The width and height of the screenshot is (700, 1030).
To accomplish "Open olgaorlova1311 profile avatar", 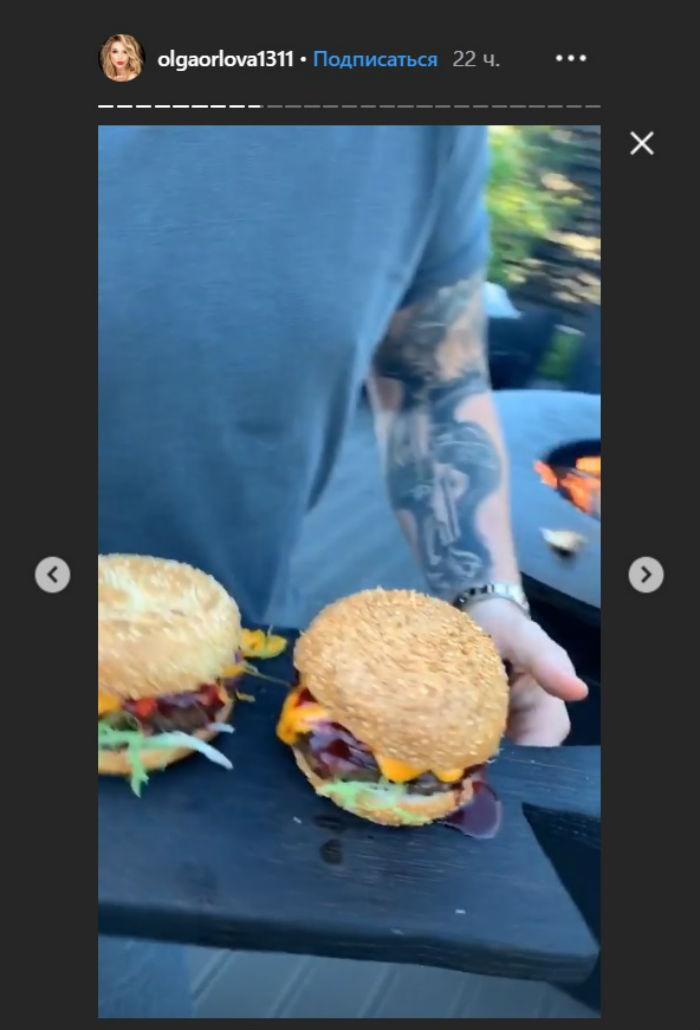I will click(121, 58).
